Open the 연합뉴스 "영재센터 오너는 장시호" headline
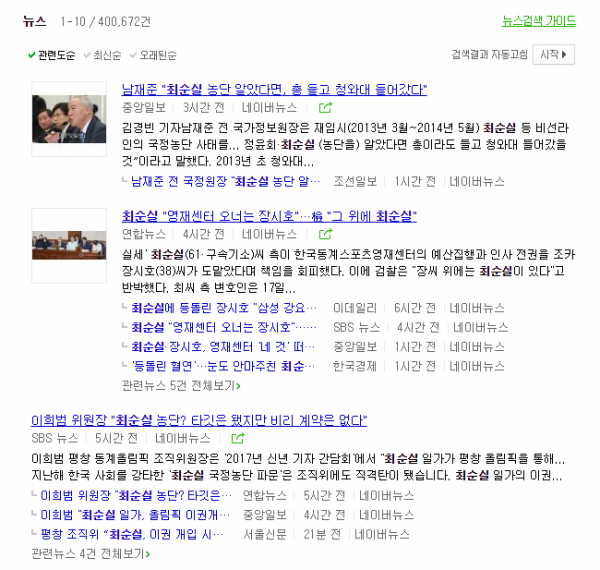600x570 pixels. point(268,216)
